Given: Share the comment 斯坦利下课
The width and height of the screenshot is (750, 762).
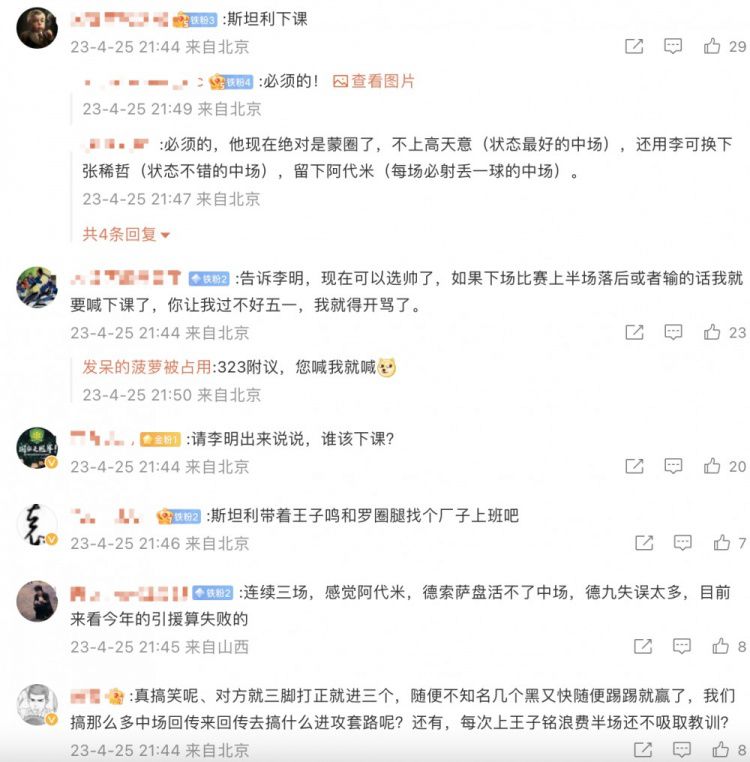Looking at the screenshot, I should (x=634, y=46).
